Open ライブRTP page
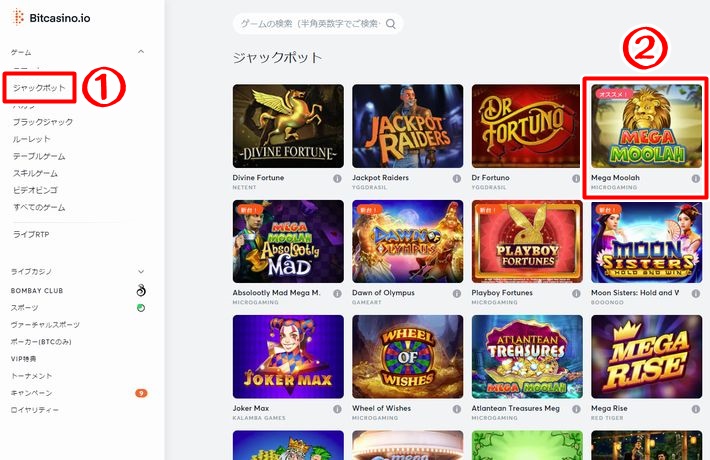710x460 pixels. (30, 233)
